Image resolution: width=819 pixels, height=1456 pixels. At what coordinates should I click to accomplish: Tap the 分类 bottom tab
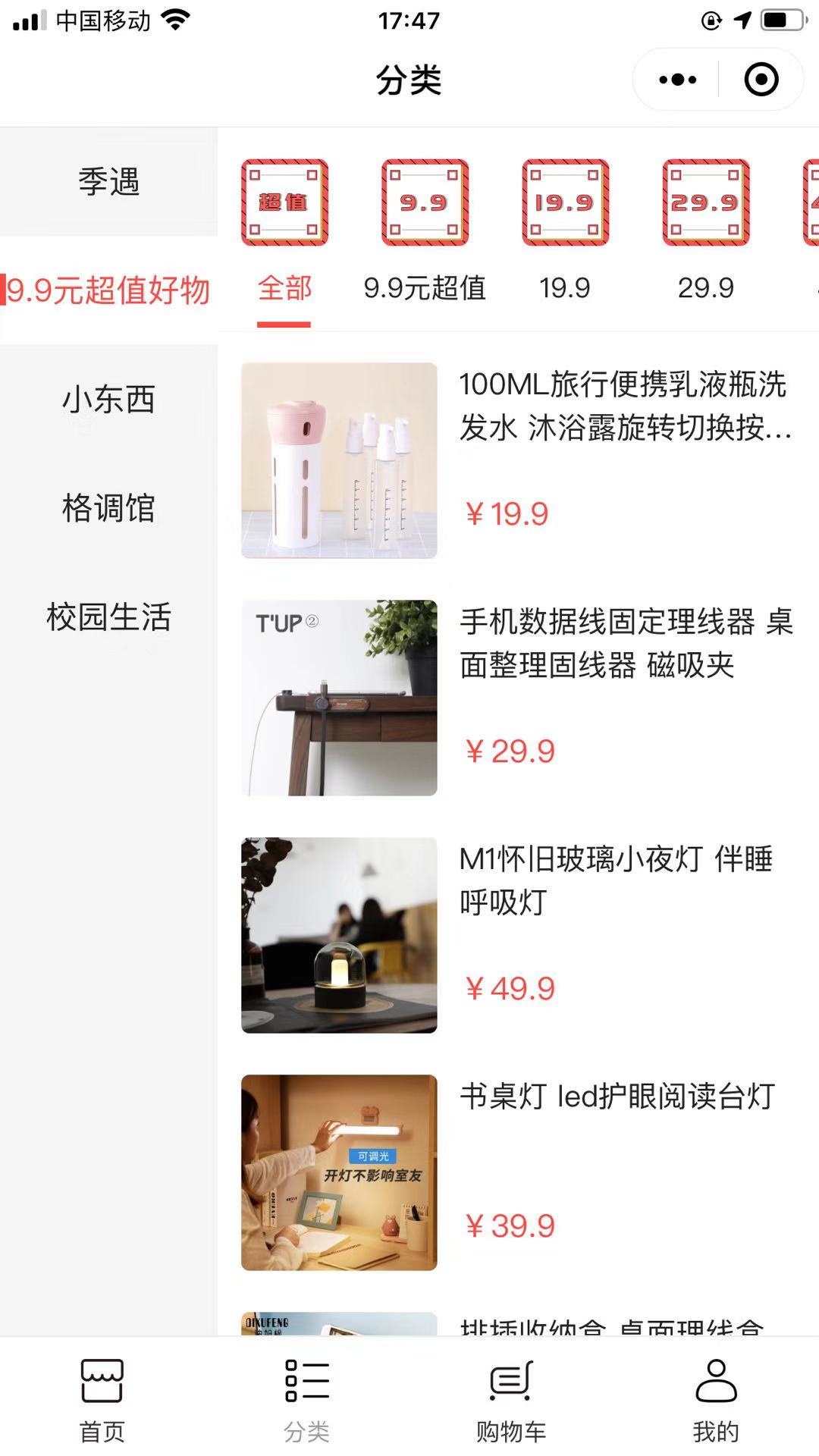click(x=306, y=1401)
